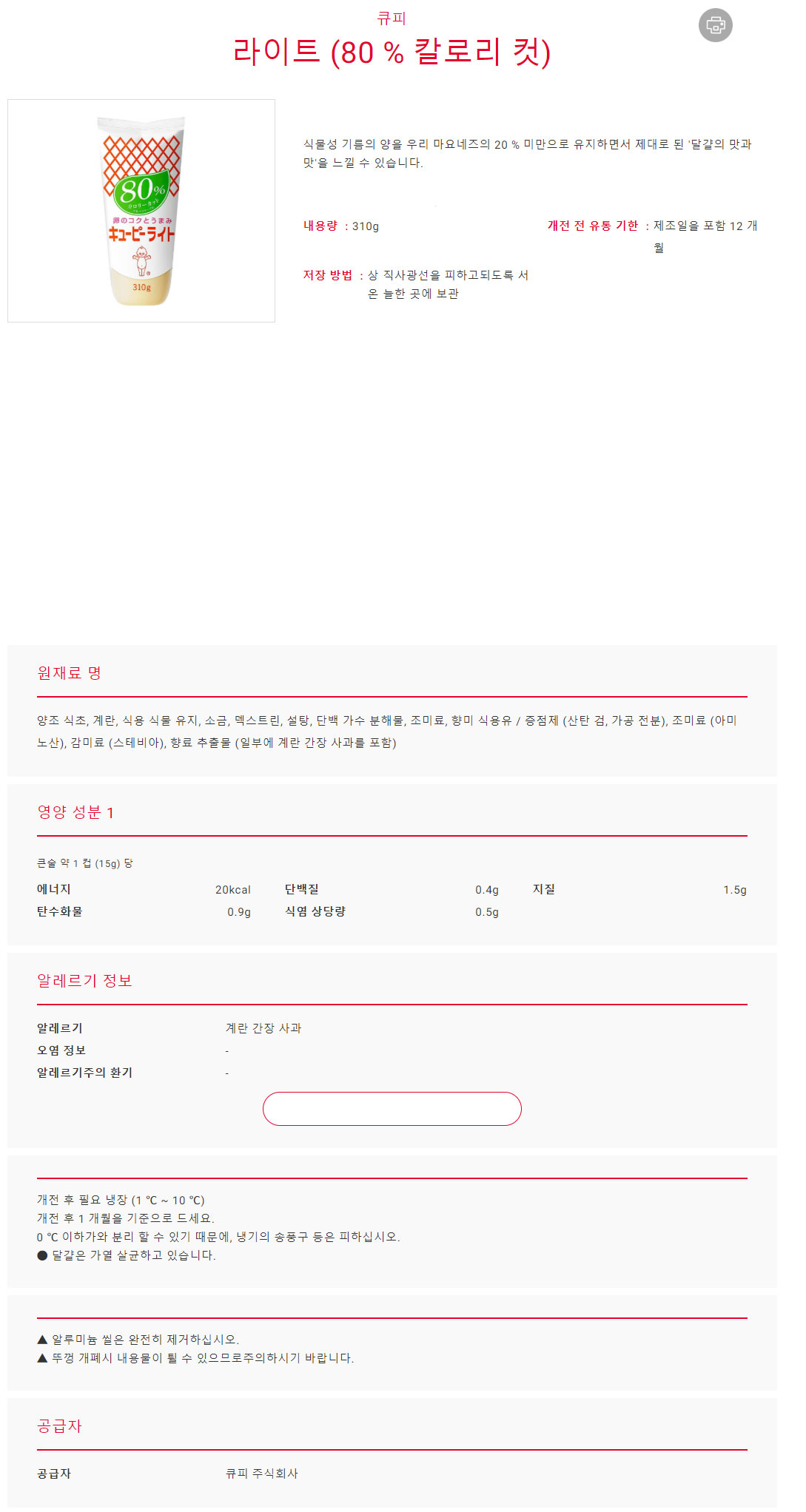Tap the blank outlined button under allergy information

point(392,1108)
